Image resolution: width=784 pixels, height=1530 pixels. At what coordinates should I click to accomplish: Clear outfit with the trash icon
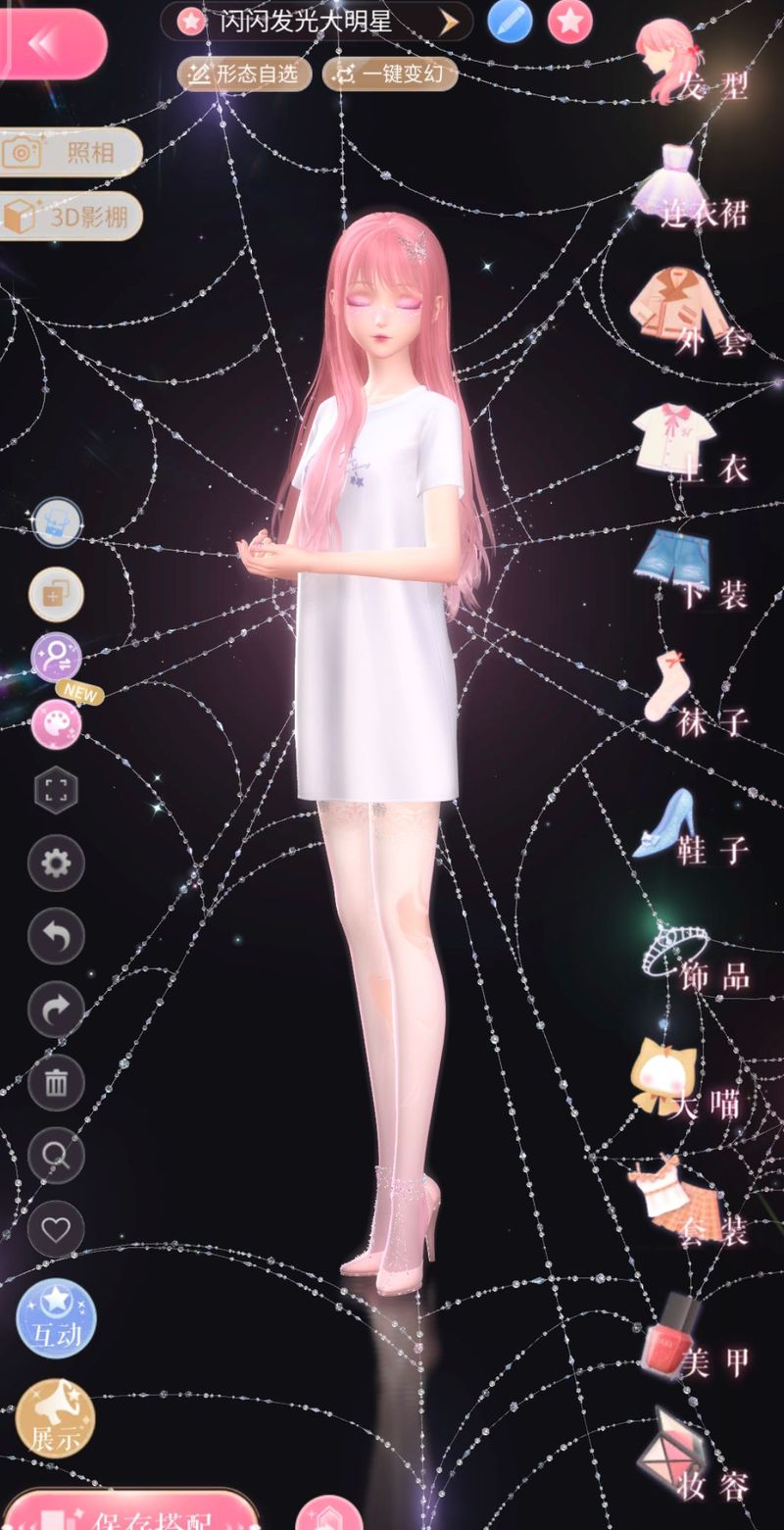click(x=56, y=1082)
